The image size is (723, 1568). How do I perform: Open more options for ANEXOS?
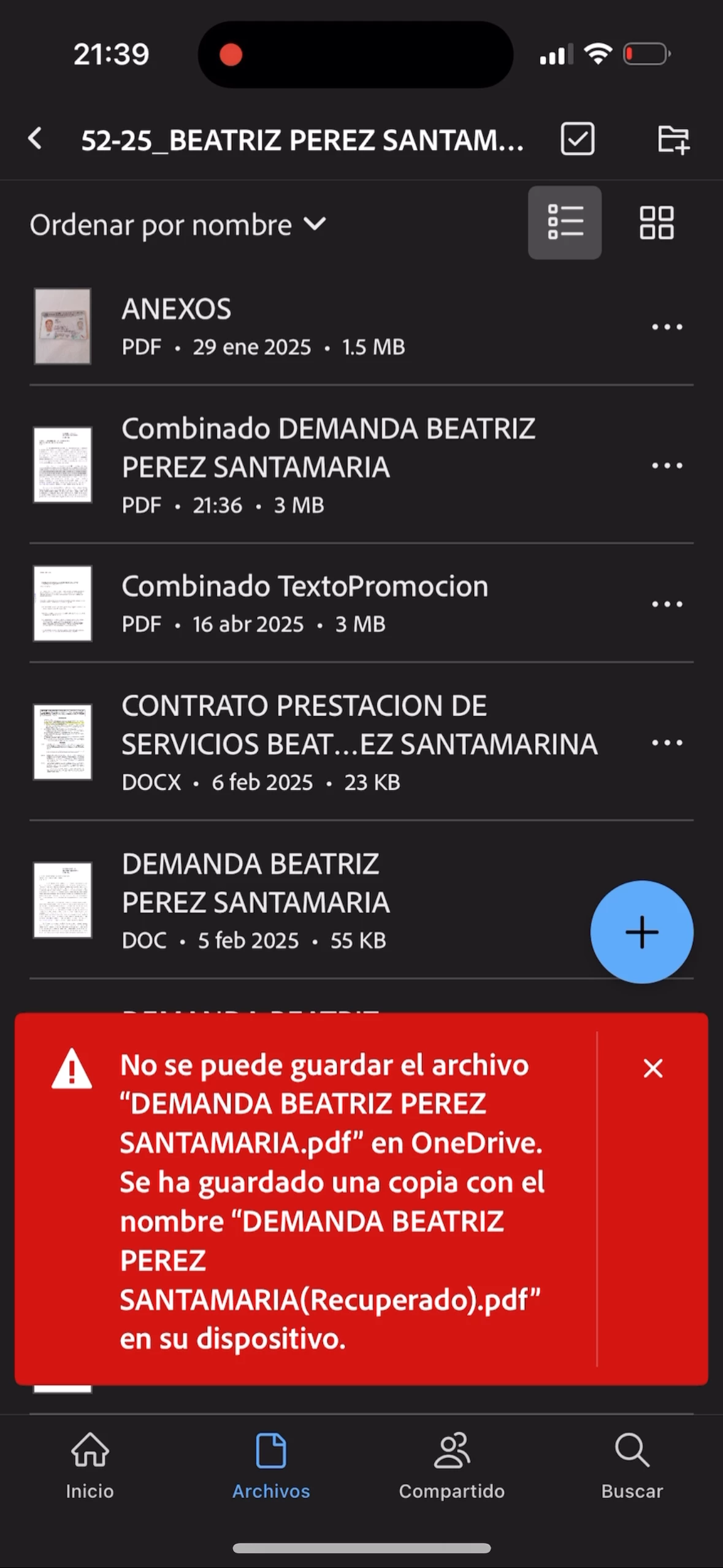pos(667,327)
